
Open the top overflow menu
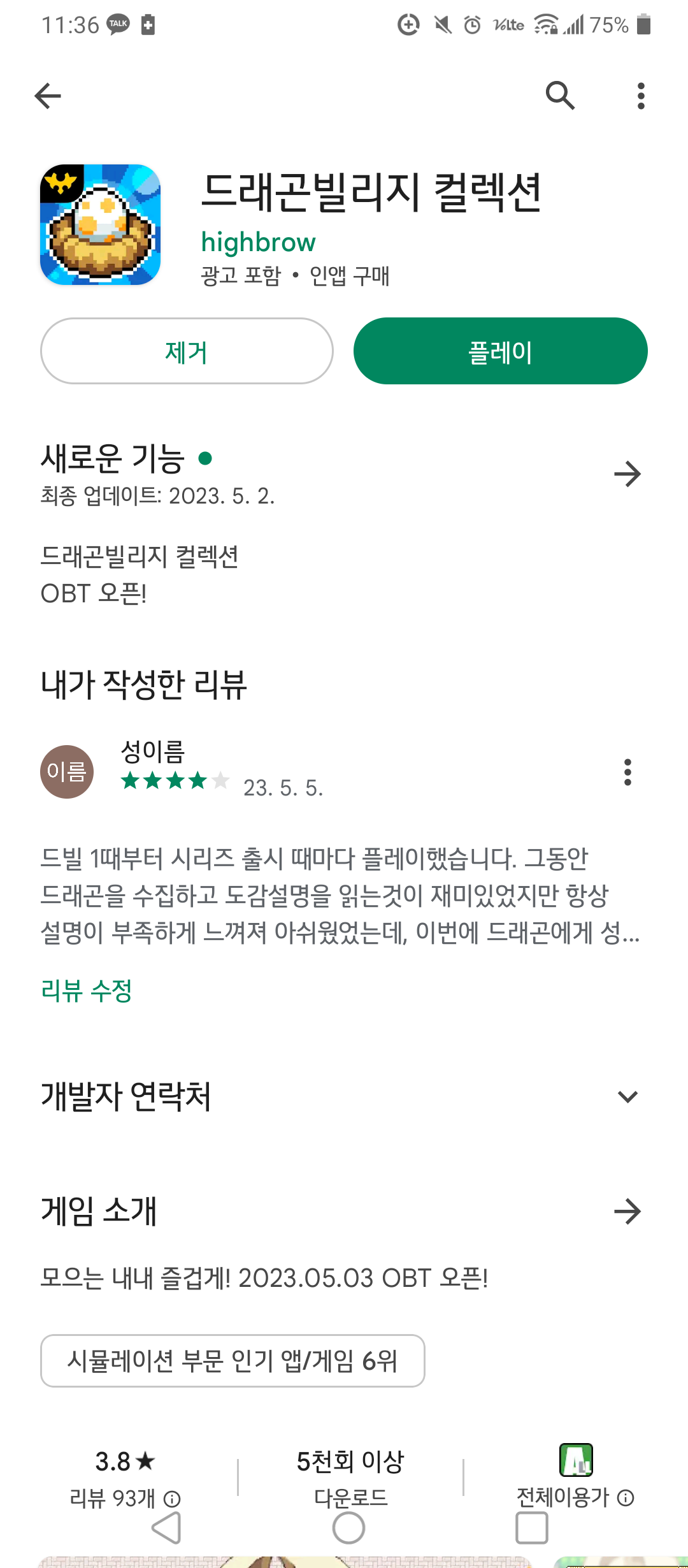click(641, 96)
